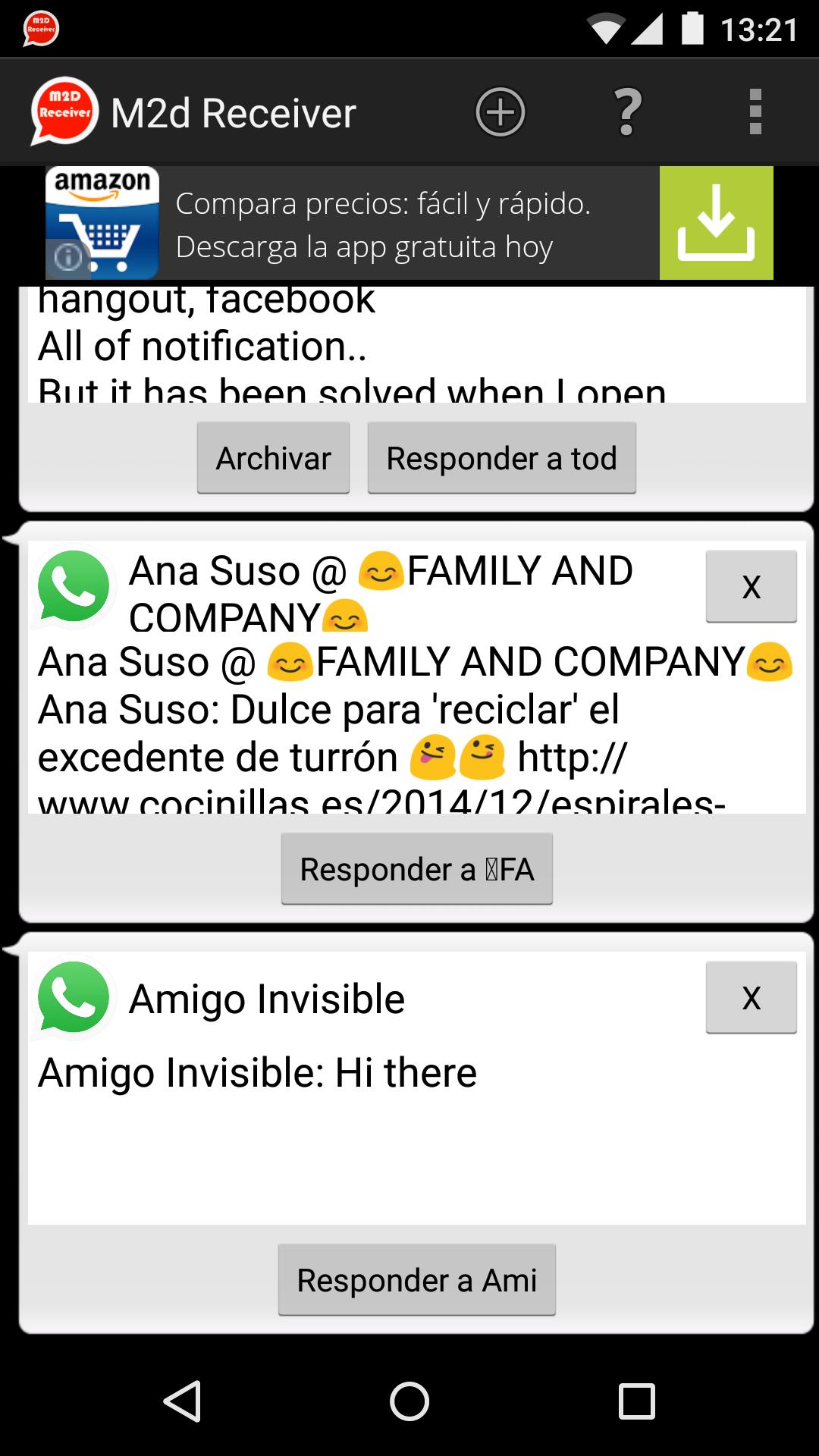Go to the home screen
Screen dimensions: 819x1456
409,1401
